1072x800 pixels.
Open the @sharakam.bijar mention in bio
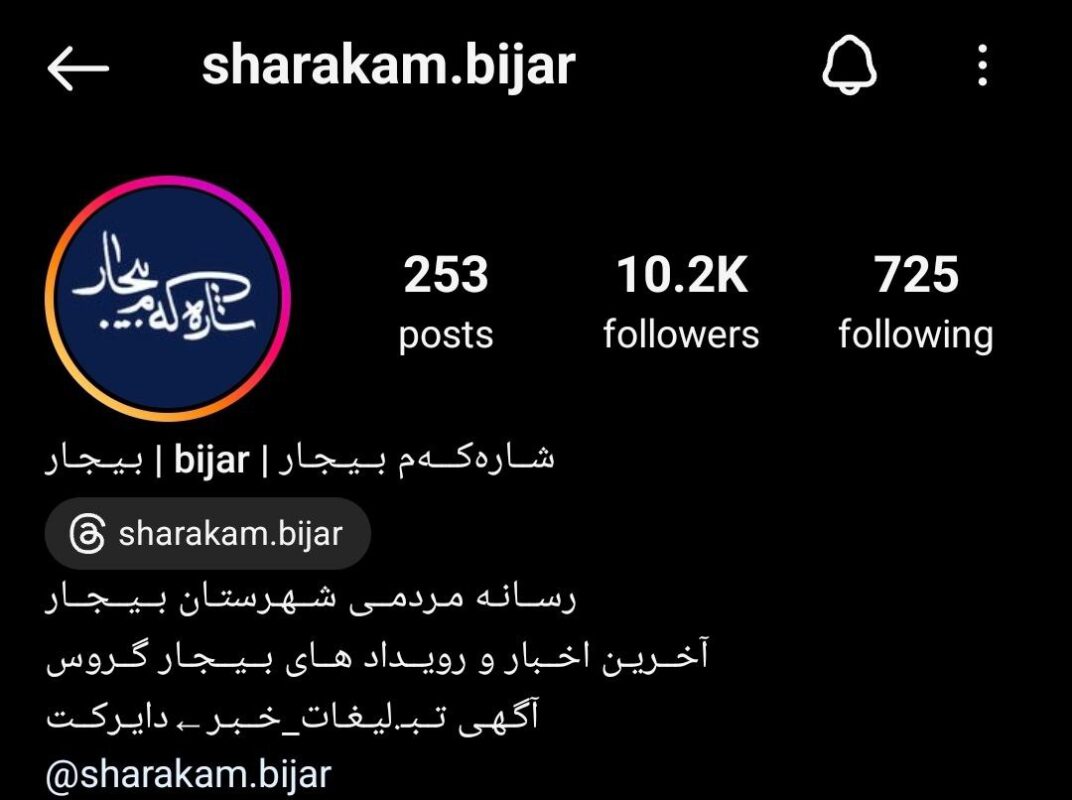[x=189, y=774]
